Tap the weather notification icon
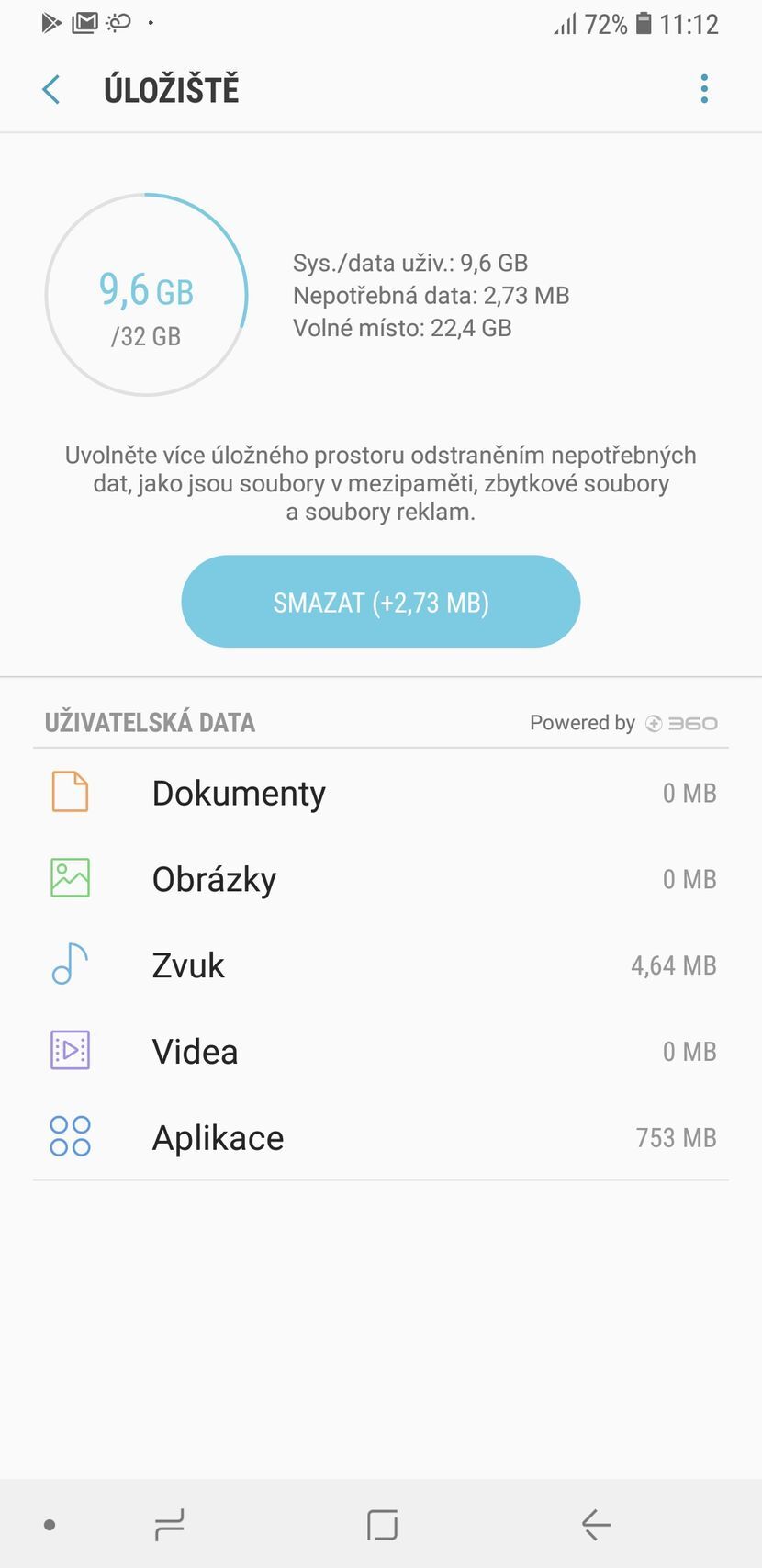This screenshot has height=1568, width=762. tap(119, 22)
